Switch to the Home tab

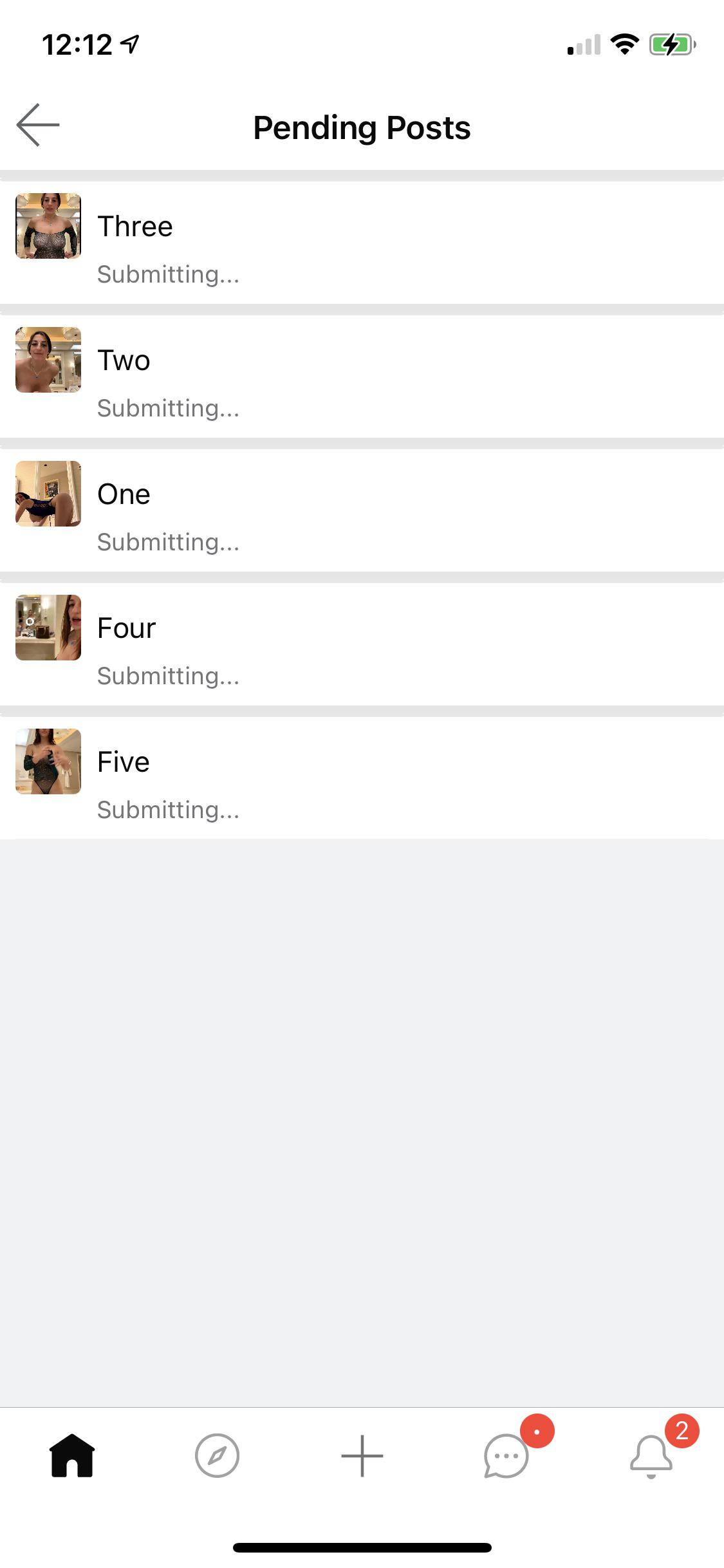point(72,1455)
